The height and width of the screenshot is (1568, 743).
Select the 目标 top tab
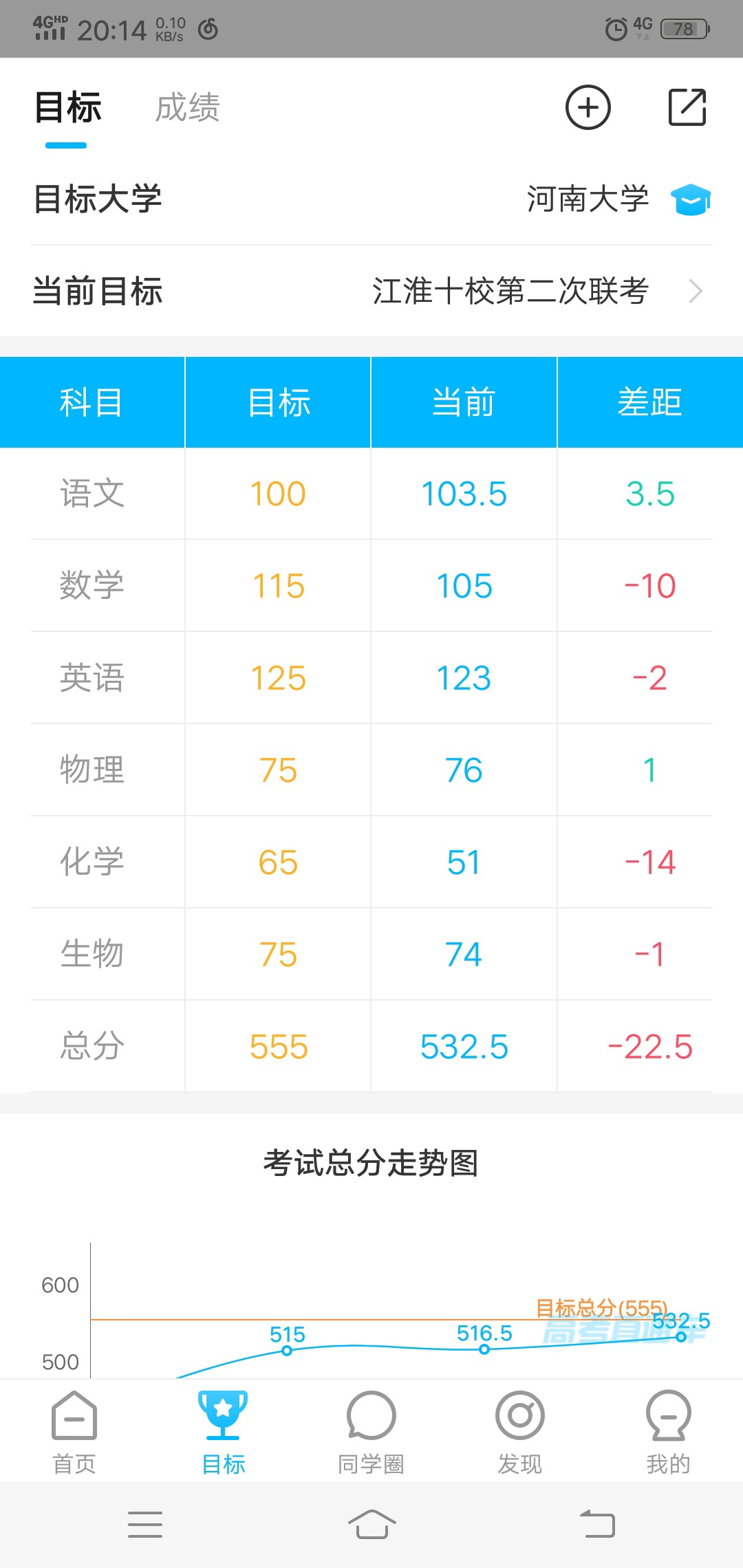pos(68,108)
